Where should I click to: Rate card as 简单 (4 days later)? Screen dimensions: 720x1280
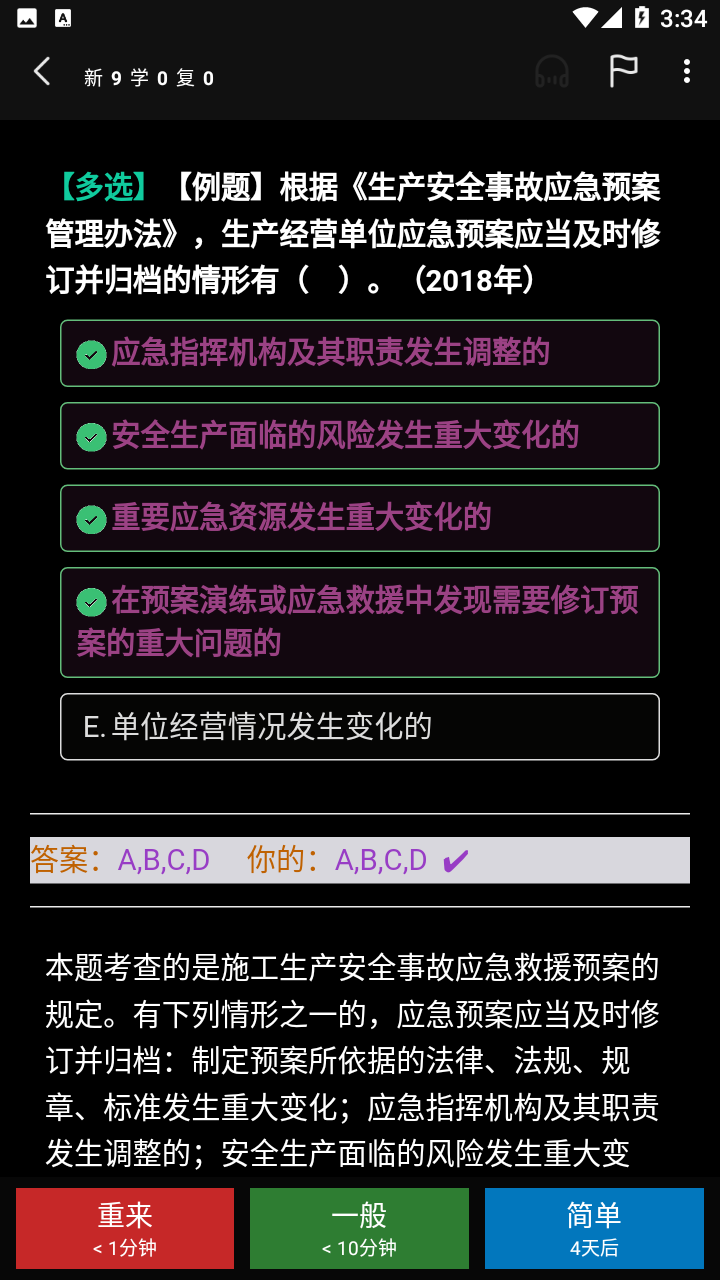[594, 1228]
